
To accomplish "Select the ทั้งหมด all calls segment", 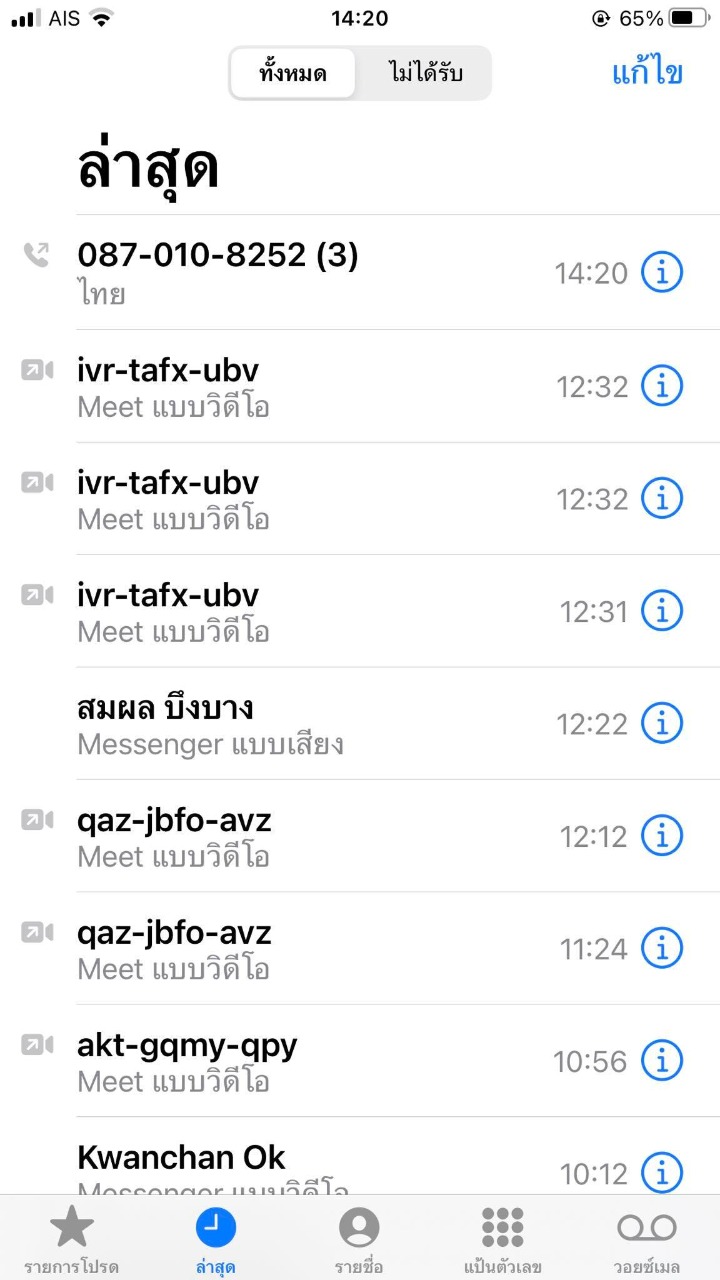I will click(x=293, y=73).
